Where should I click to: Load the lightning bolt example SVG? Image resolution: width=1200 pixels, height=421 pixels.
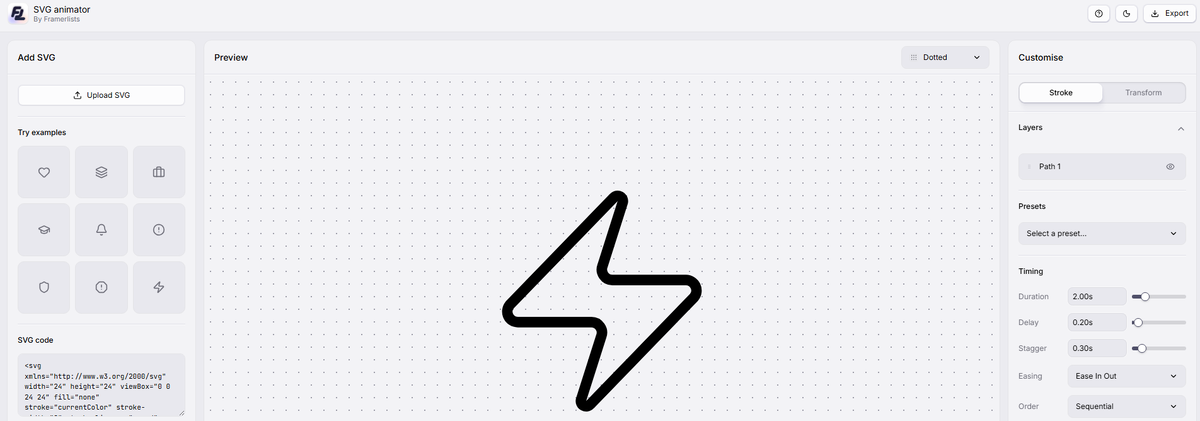pos(159,287)
